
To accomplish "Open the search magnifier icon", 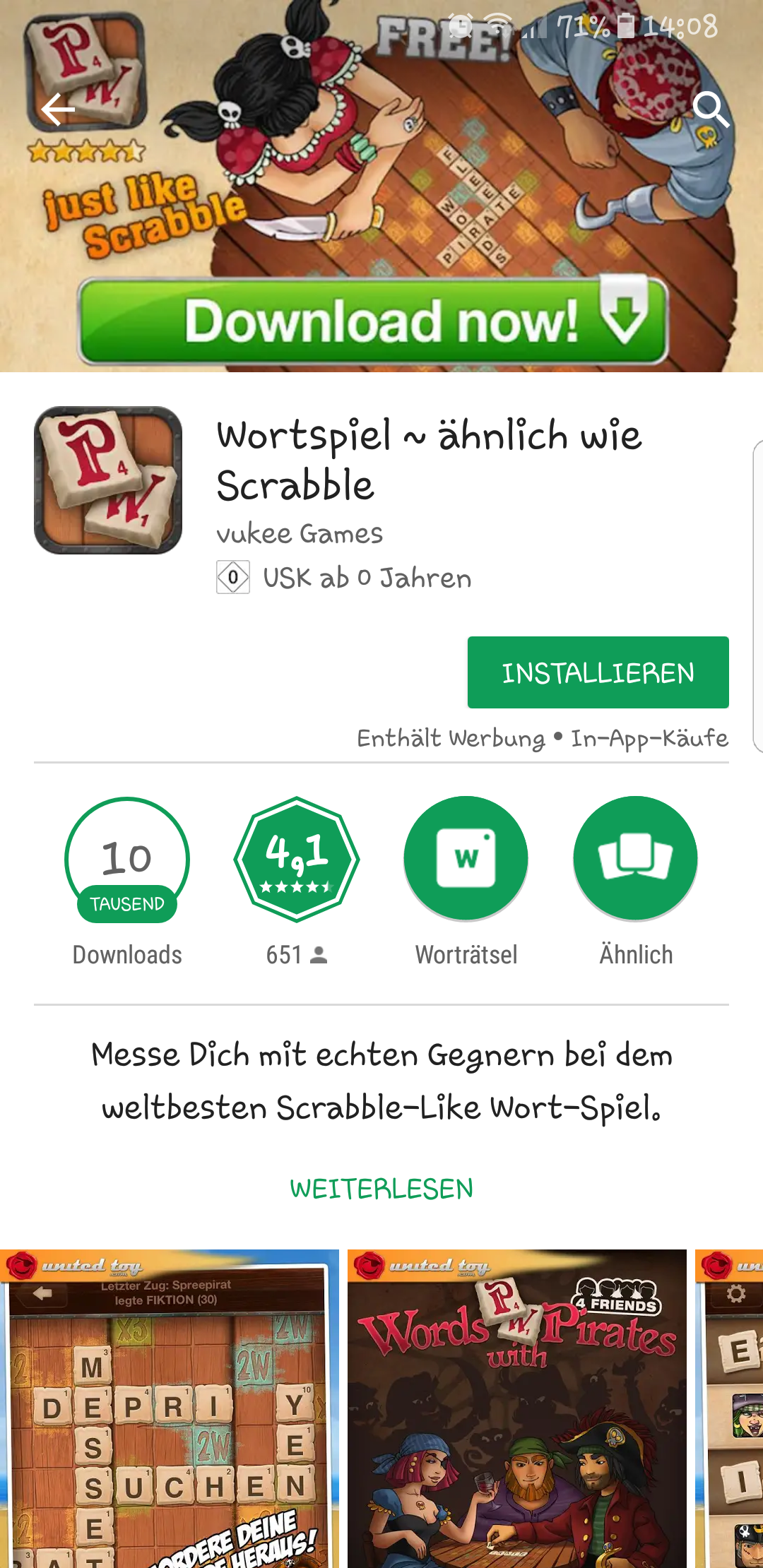I will (x=710, y=109).
